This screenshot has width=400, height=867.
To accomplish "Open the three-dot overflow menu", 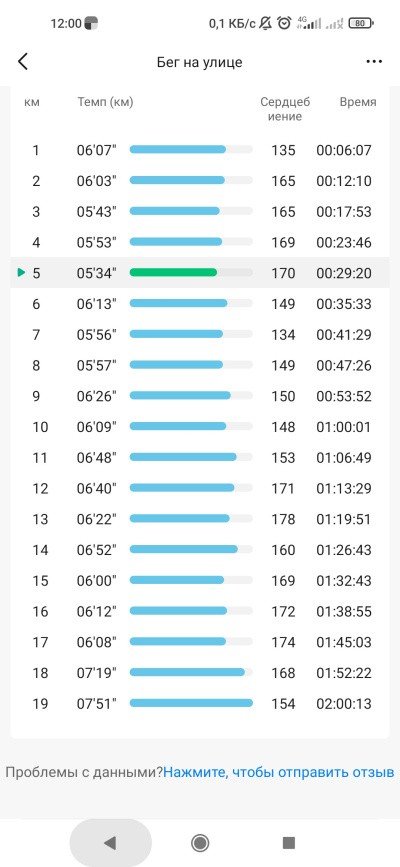I will point(375,62).
